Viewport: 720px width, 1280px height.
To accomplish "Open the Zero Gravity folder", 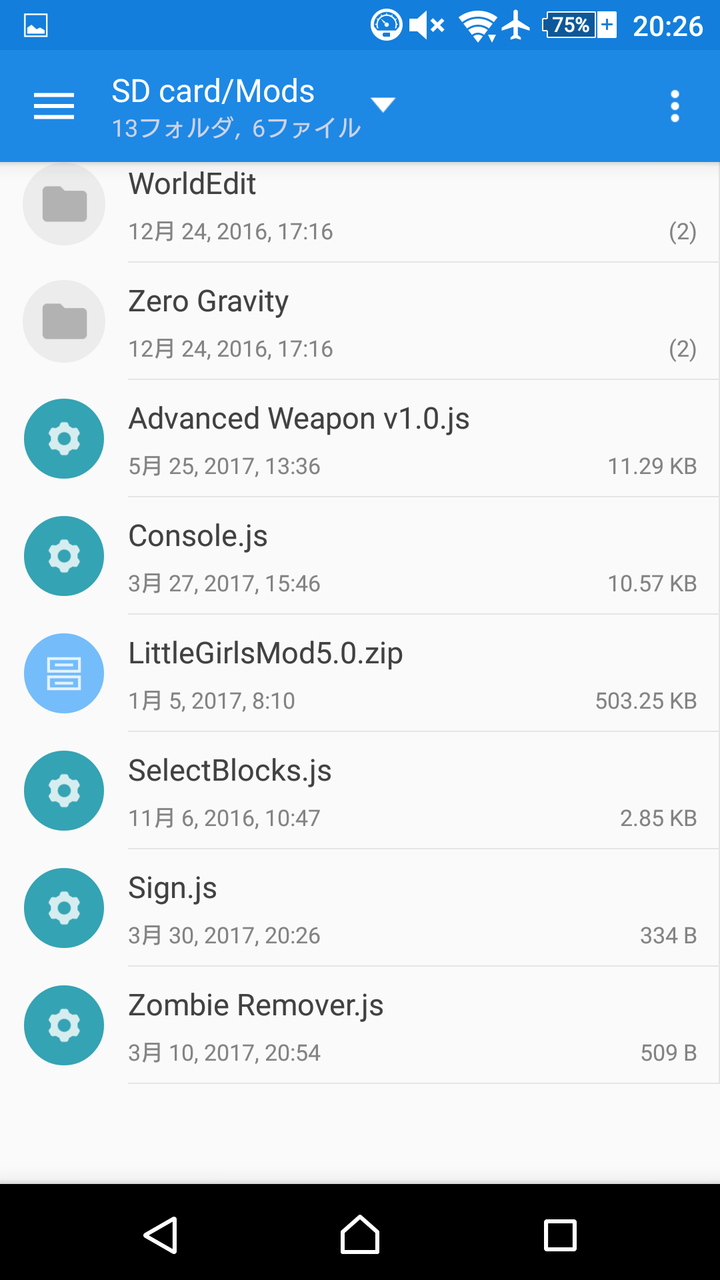I will tap(360, 322).
